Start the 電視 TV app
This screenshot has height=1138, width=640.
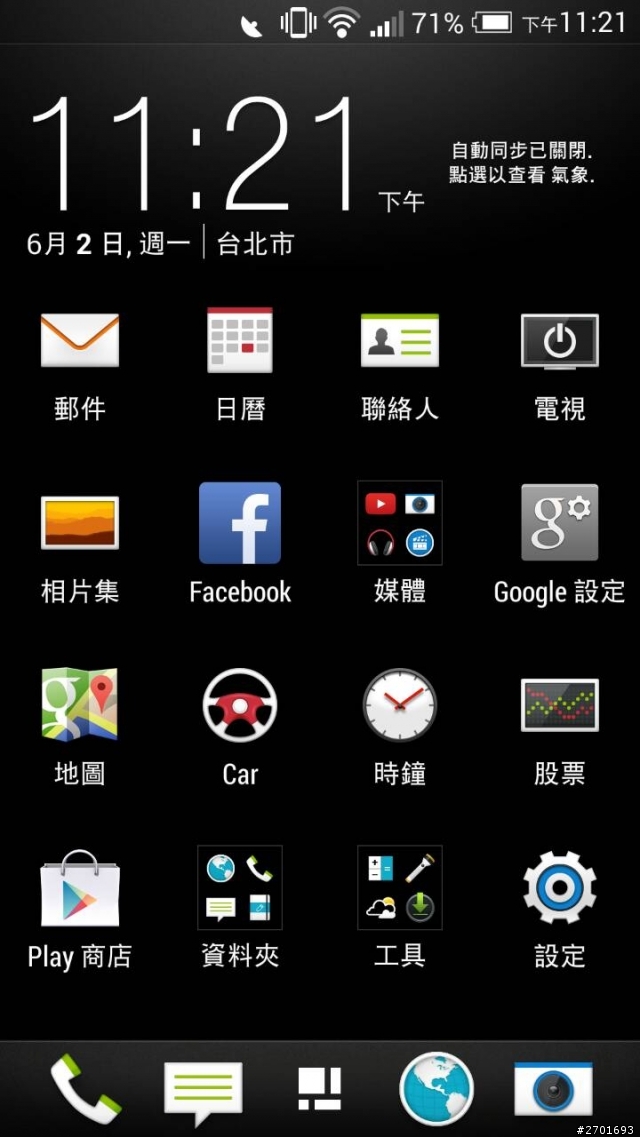pyautogui.click(x=560, y=341)
